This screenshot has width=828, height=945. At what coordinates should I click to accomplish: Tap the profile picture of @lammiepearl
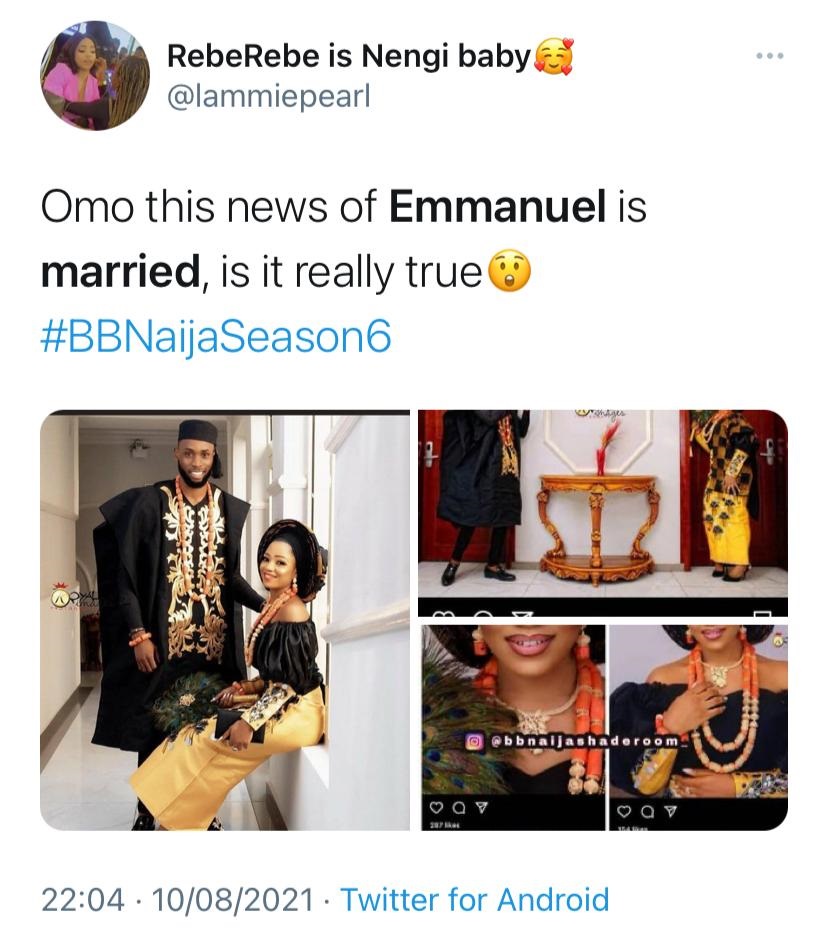(95, 75)
